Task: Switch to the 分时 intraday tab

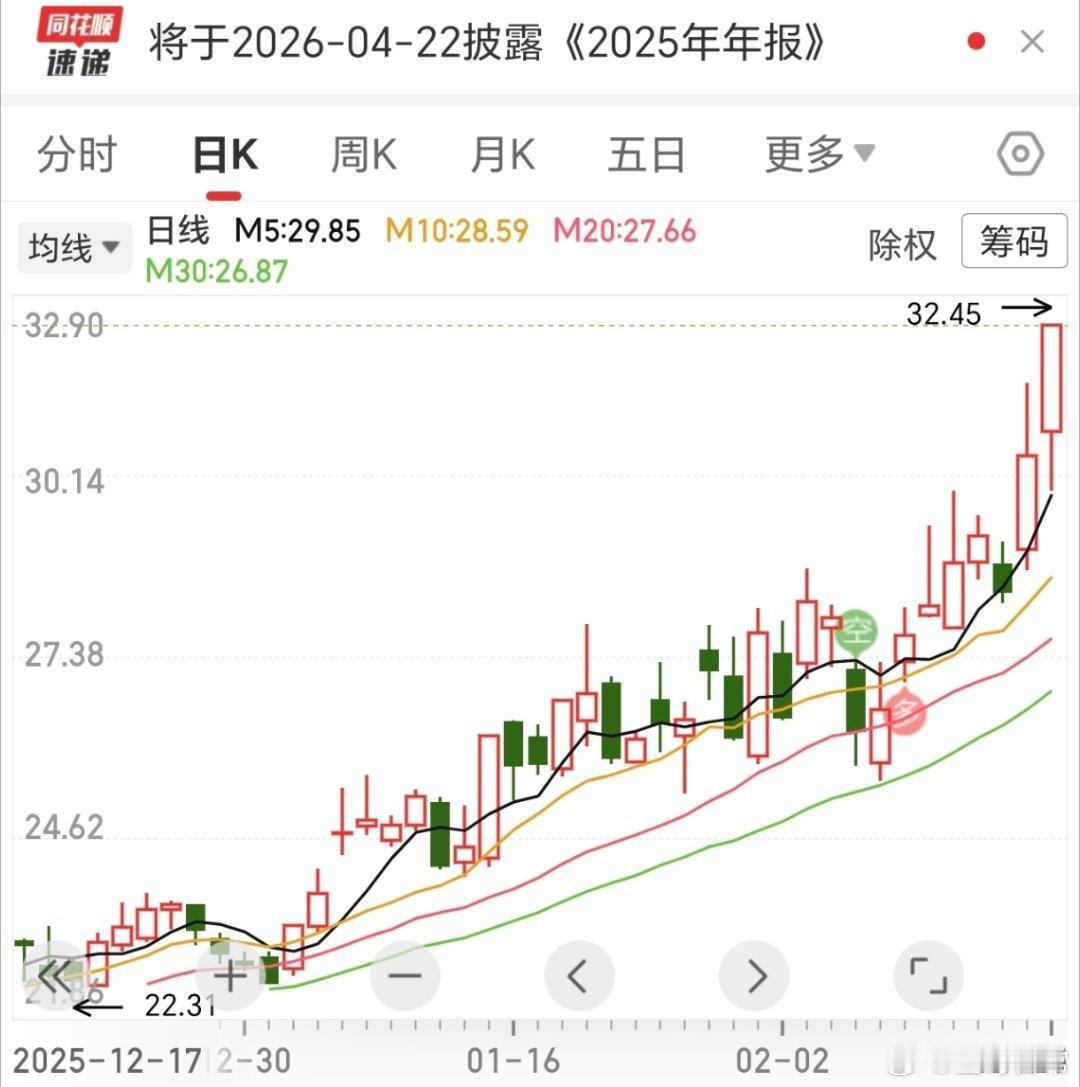Action: coord(77,152)
